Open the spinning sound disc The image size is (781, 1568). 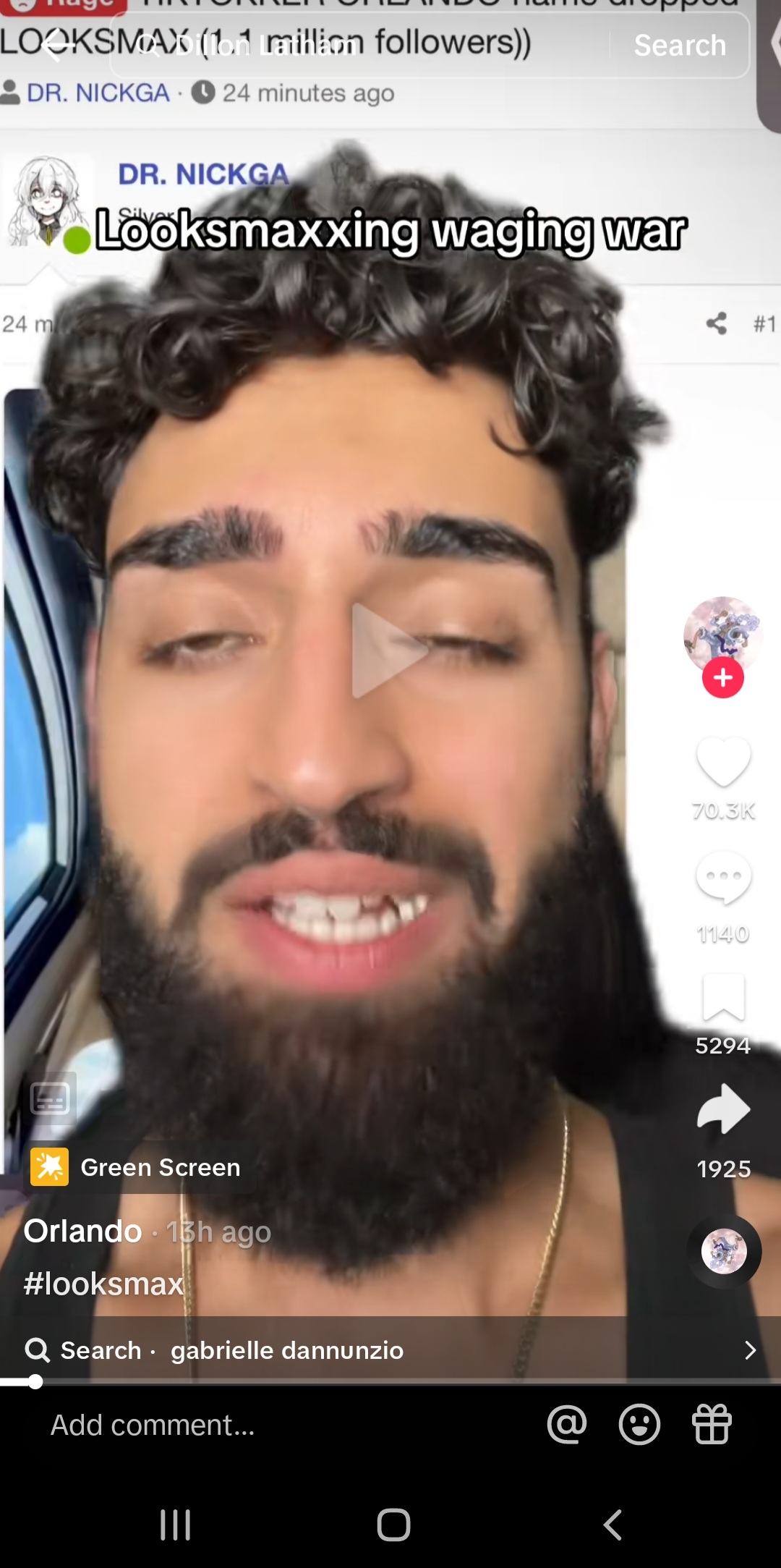point(723,1251)
